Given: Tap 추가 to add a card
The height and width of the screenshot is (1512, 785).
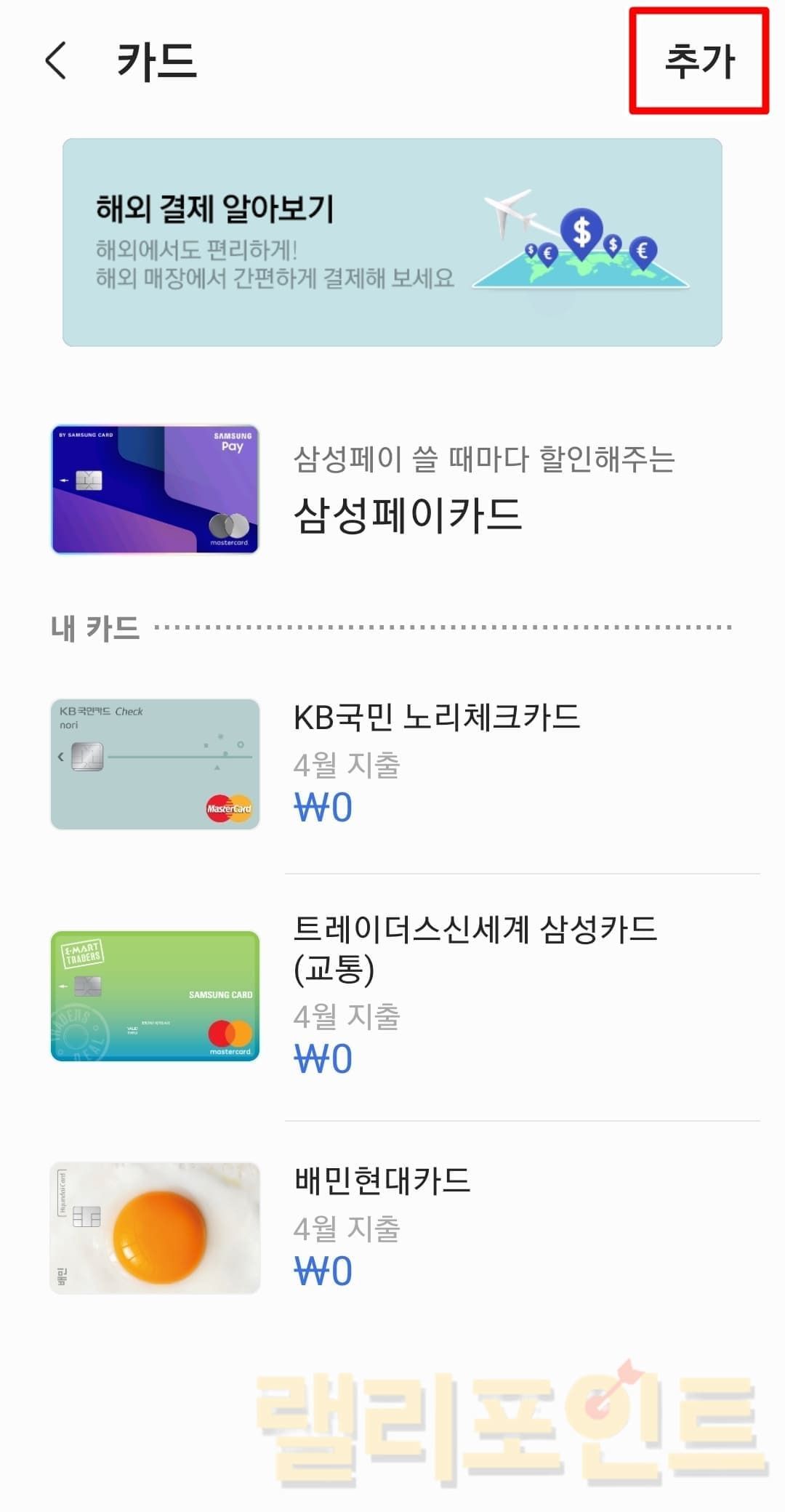Looking at the screenshot, I should click(x=699, y=61).
